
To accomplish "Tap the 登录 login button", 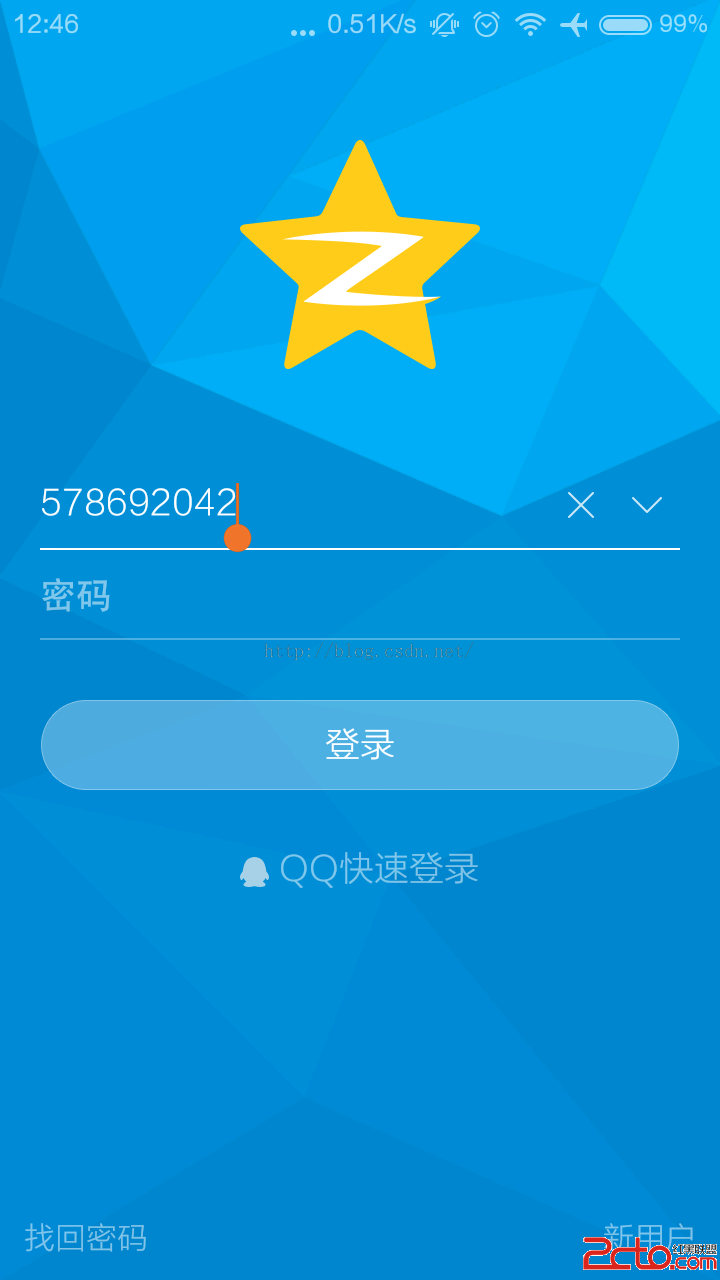I will 360,745.
